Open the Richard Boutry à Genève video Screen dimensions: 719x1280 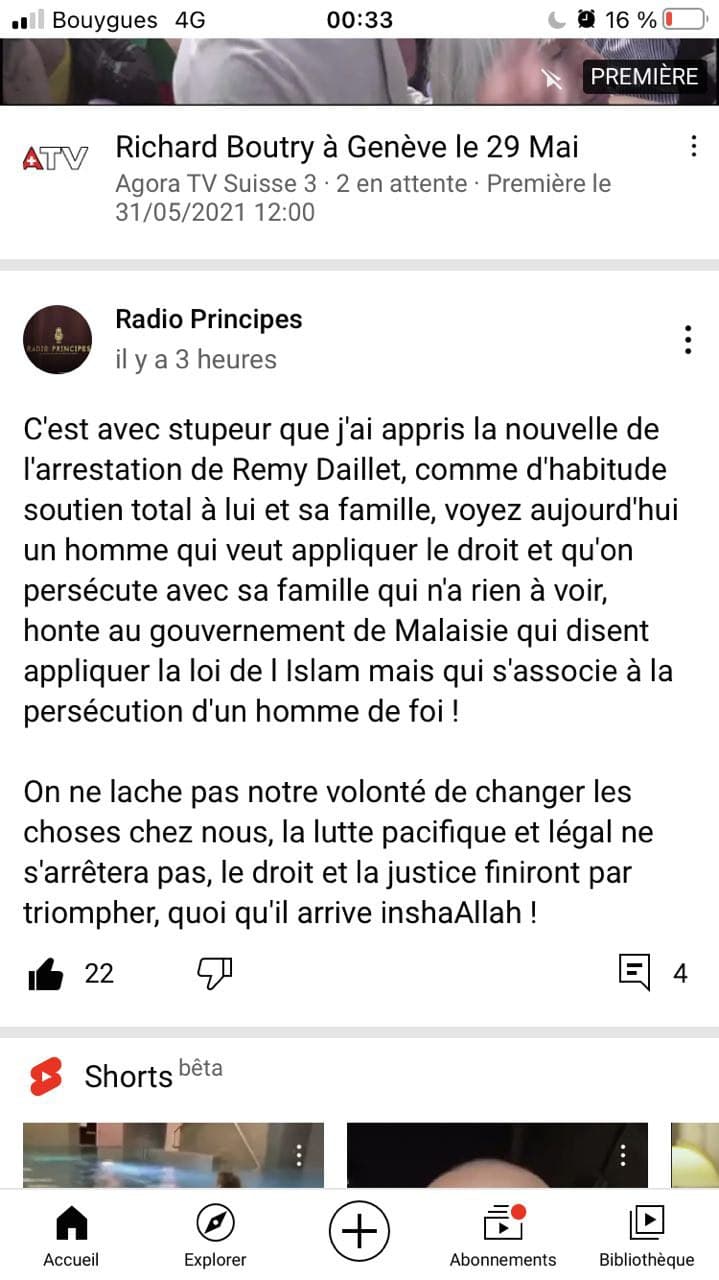point(347,148)
